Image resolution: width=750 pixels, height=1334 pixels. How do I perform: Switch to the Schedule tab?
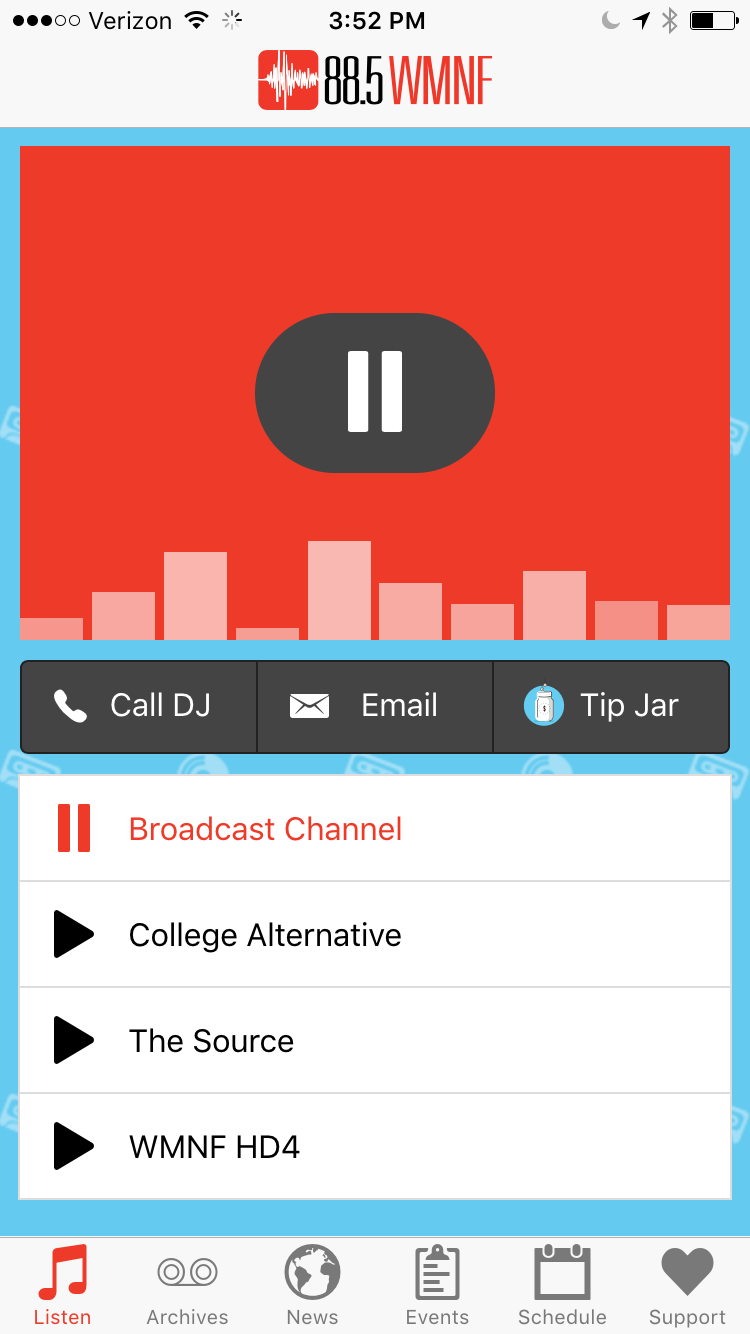pyautogui.click(x=562, y=1287)
